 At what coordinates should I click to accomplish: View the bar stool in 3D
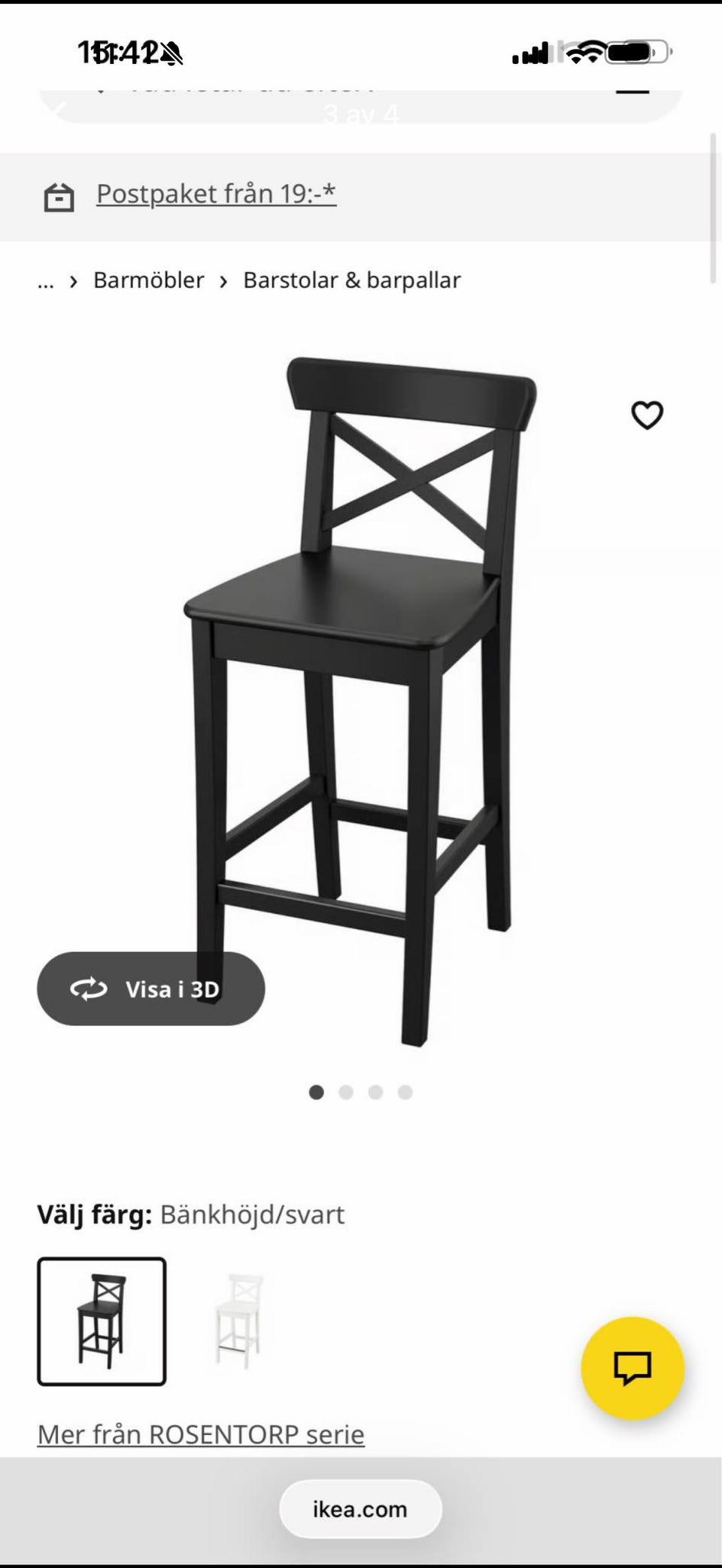tap(151, 988)
